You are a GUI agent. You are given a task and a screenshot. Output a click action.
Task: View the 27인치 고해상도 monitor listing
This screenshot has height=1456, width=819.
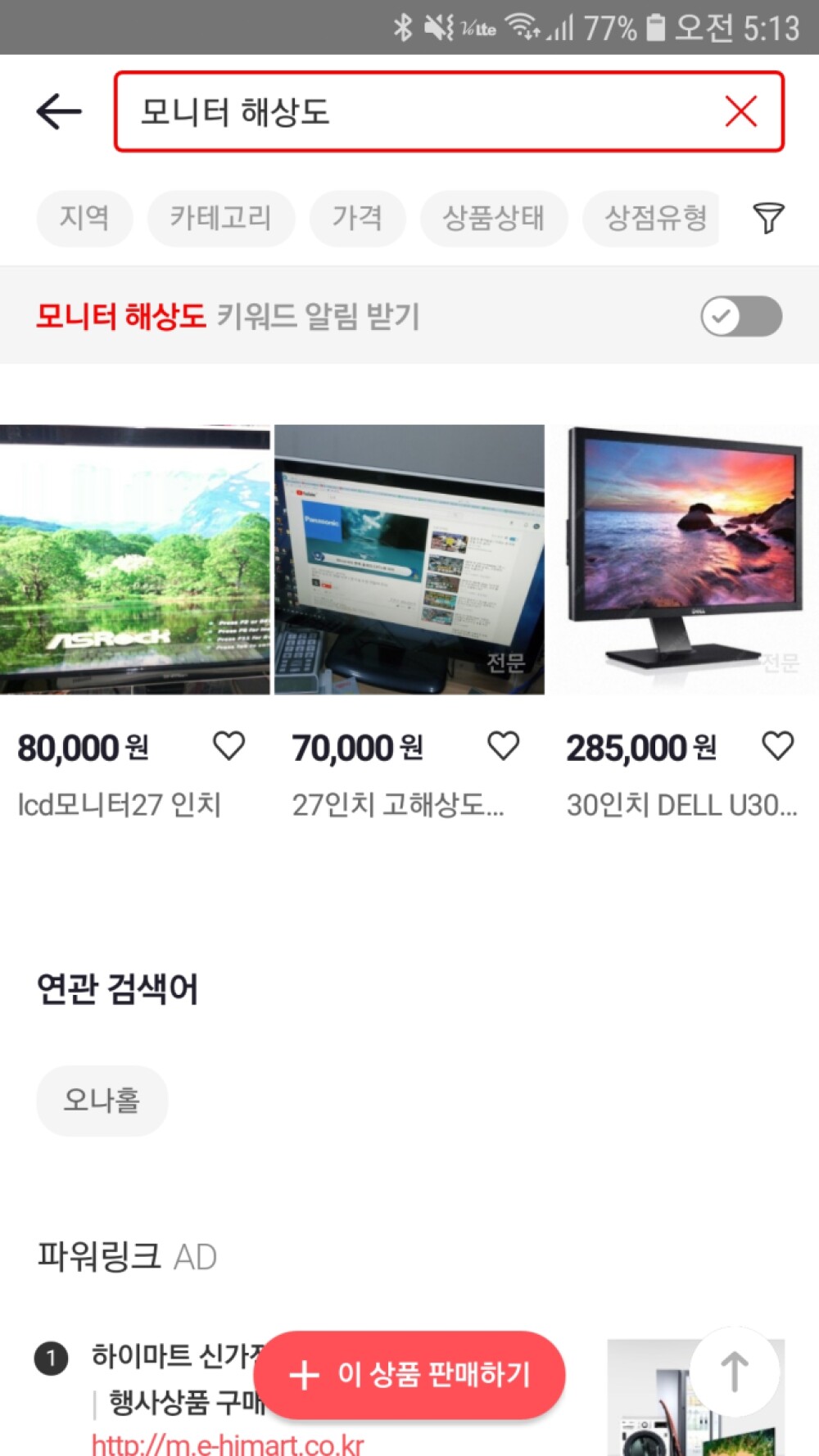[409, 560]
